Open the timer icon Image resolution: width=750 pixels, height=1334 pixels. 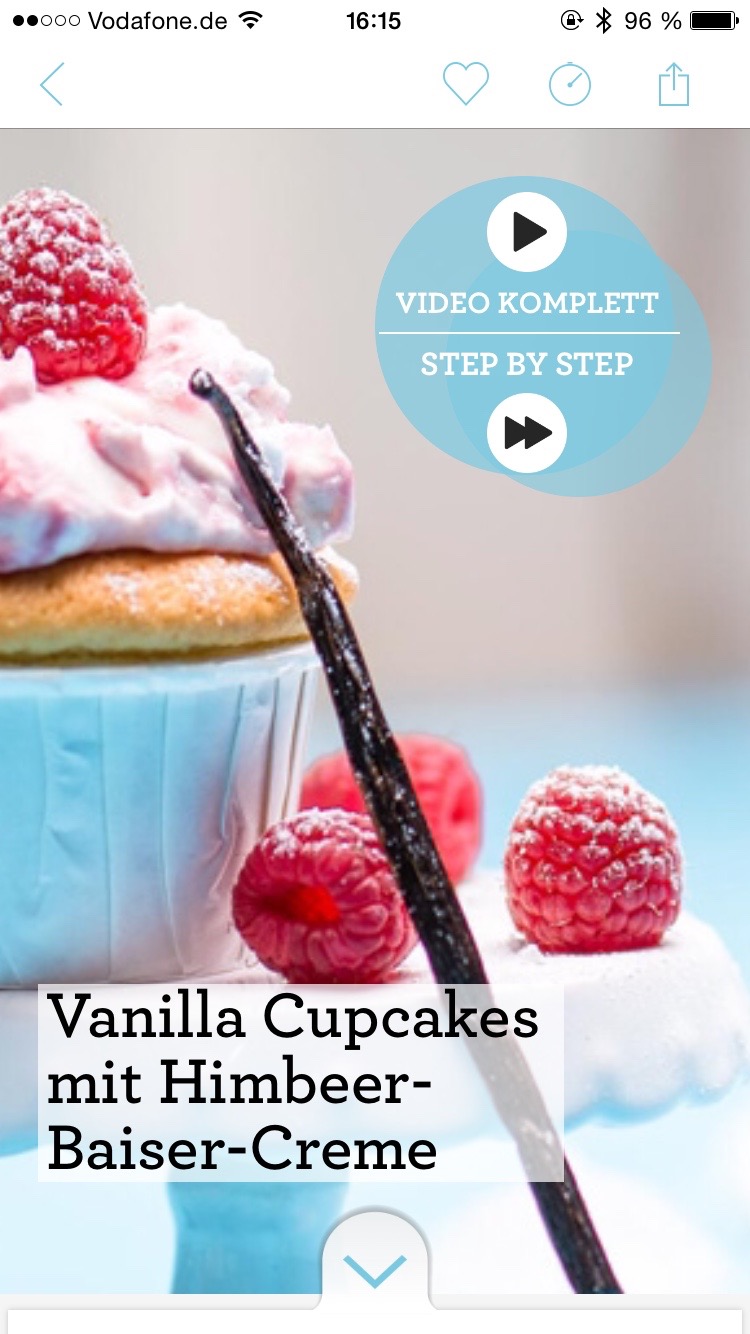click(570, 85)
